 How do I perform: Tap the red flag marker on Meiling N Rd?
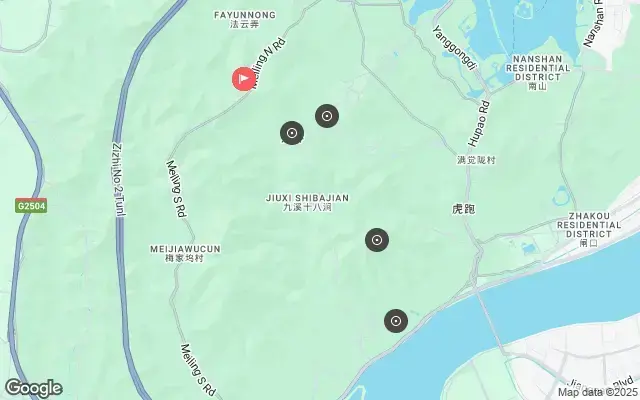click(x=243, y=78)
